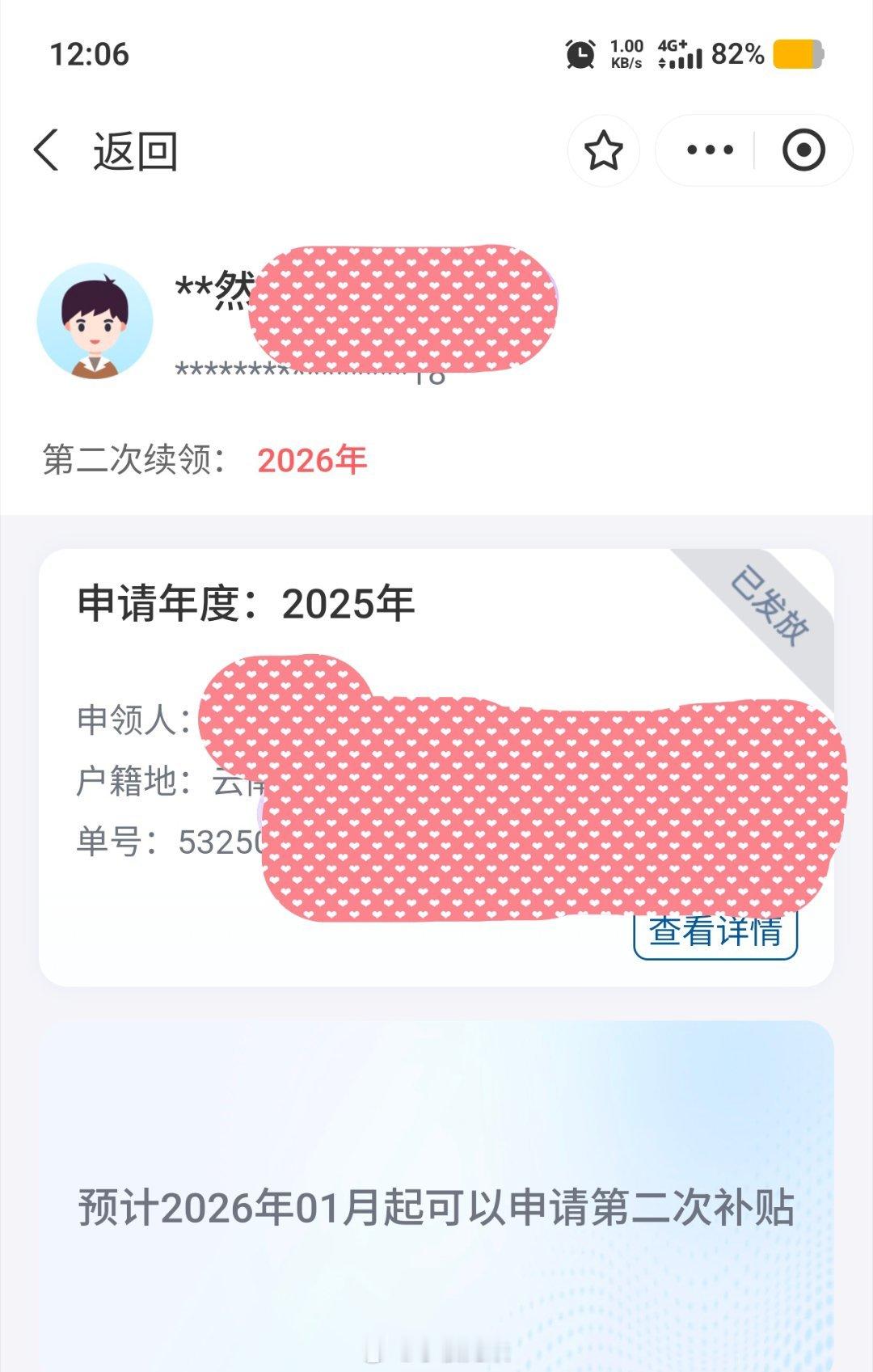Open the three-dot more options menu
Viewport: 873px width, 1372px height.
710,150
